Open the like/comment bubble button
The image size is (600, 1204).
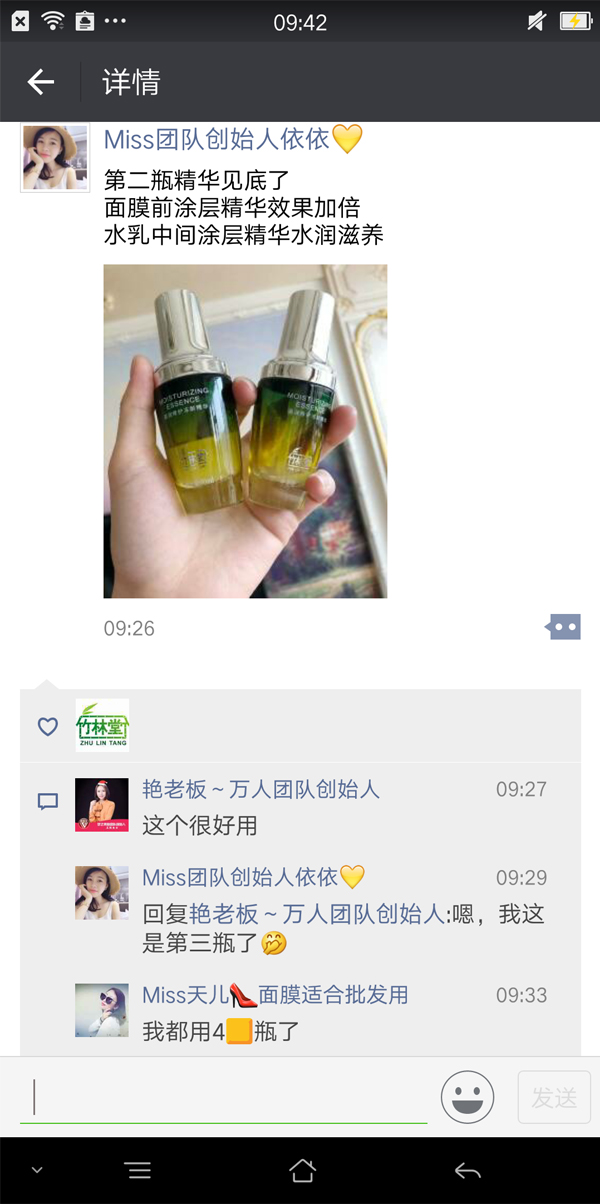(x=564, y=627)
